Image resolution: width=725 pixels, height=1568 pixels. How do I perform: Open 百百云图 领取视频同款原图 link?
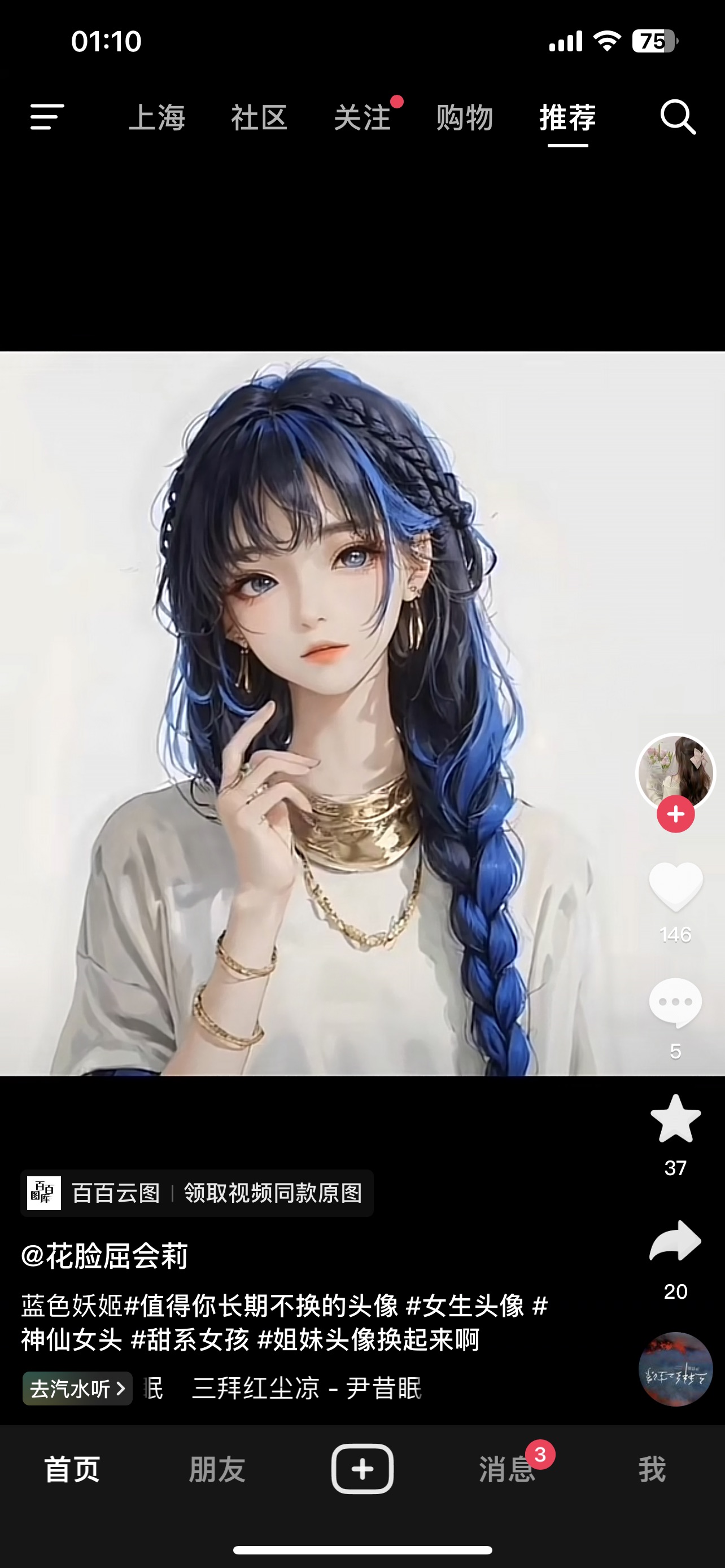click(x=196, y=1193)
